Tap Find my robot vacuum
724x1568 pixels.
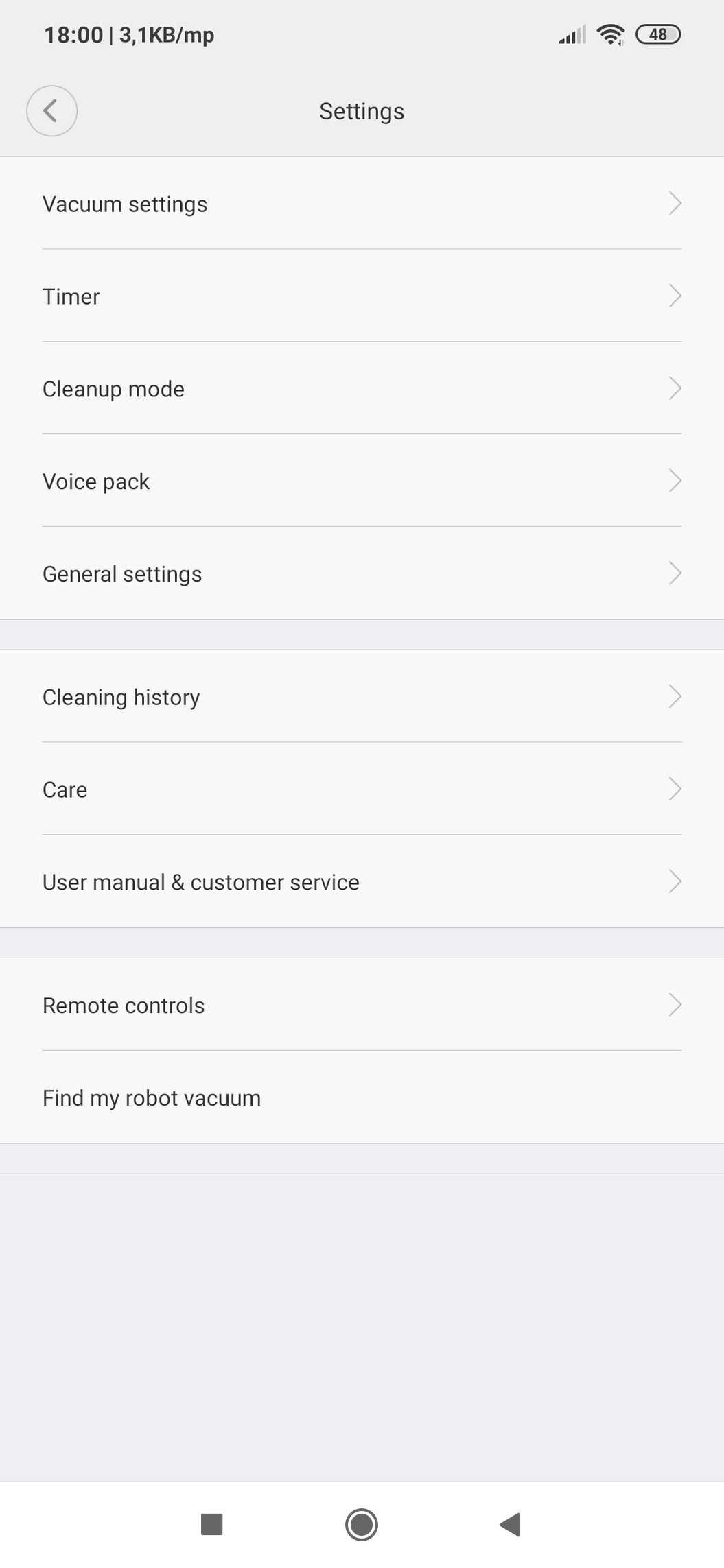tap(362, 1098)
